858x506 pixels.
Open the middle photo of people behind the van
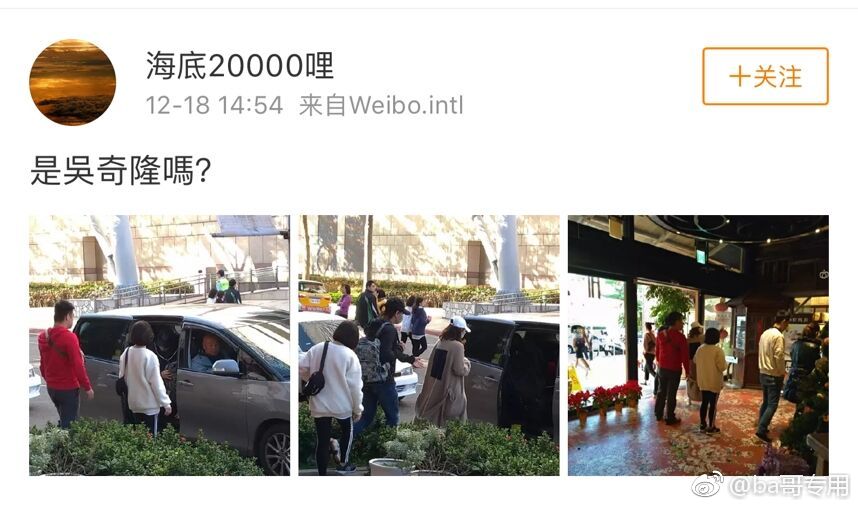(428, 345)
